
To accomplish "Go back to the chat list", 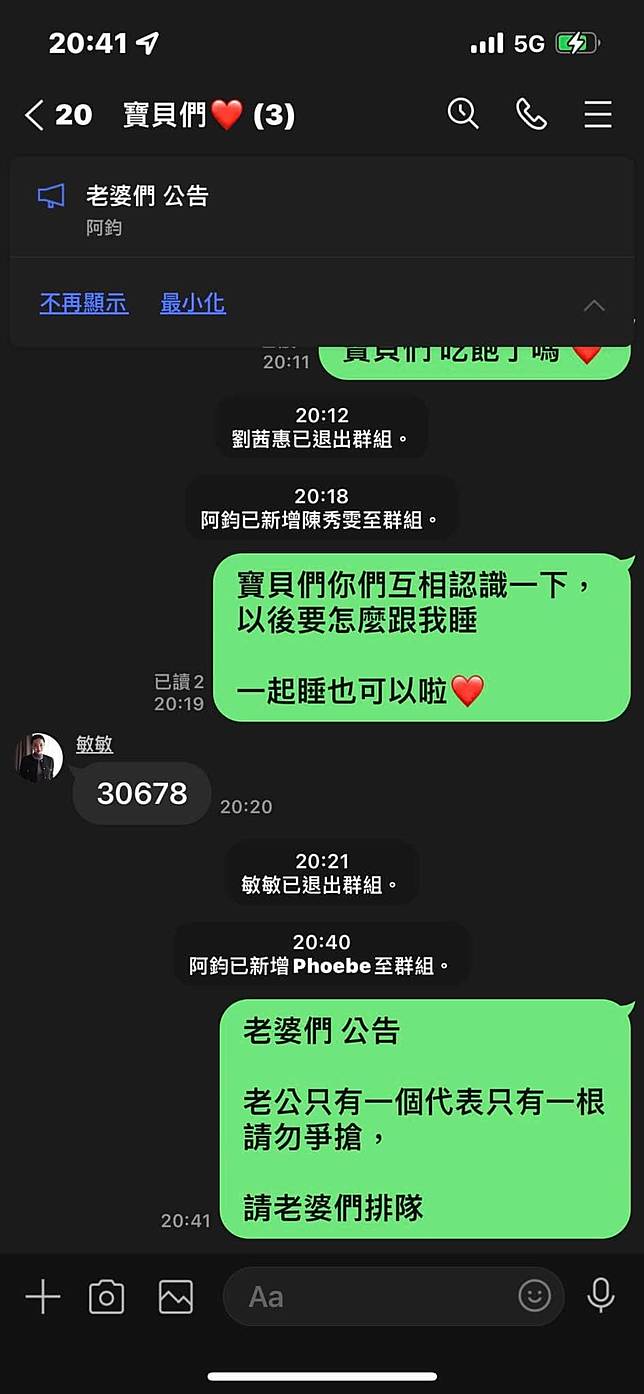I will (34, 115).
